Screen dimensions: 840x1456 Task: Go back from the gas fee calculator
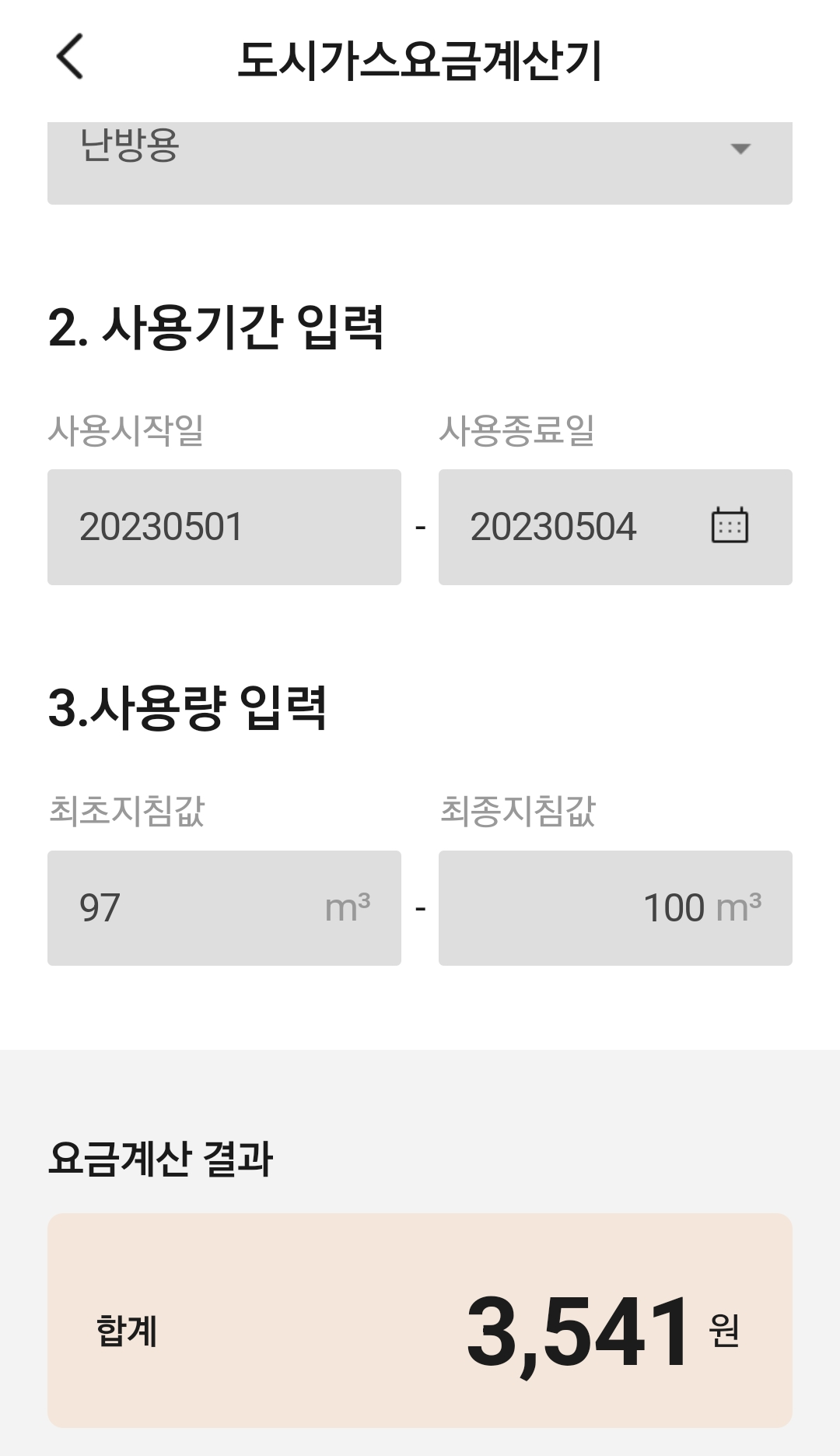[70, 57]
